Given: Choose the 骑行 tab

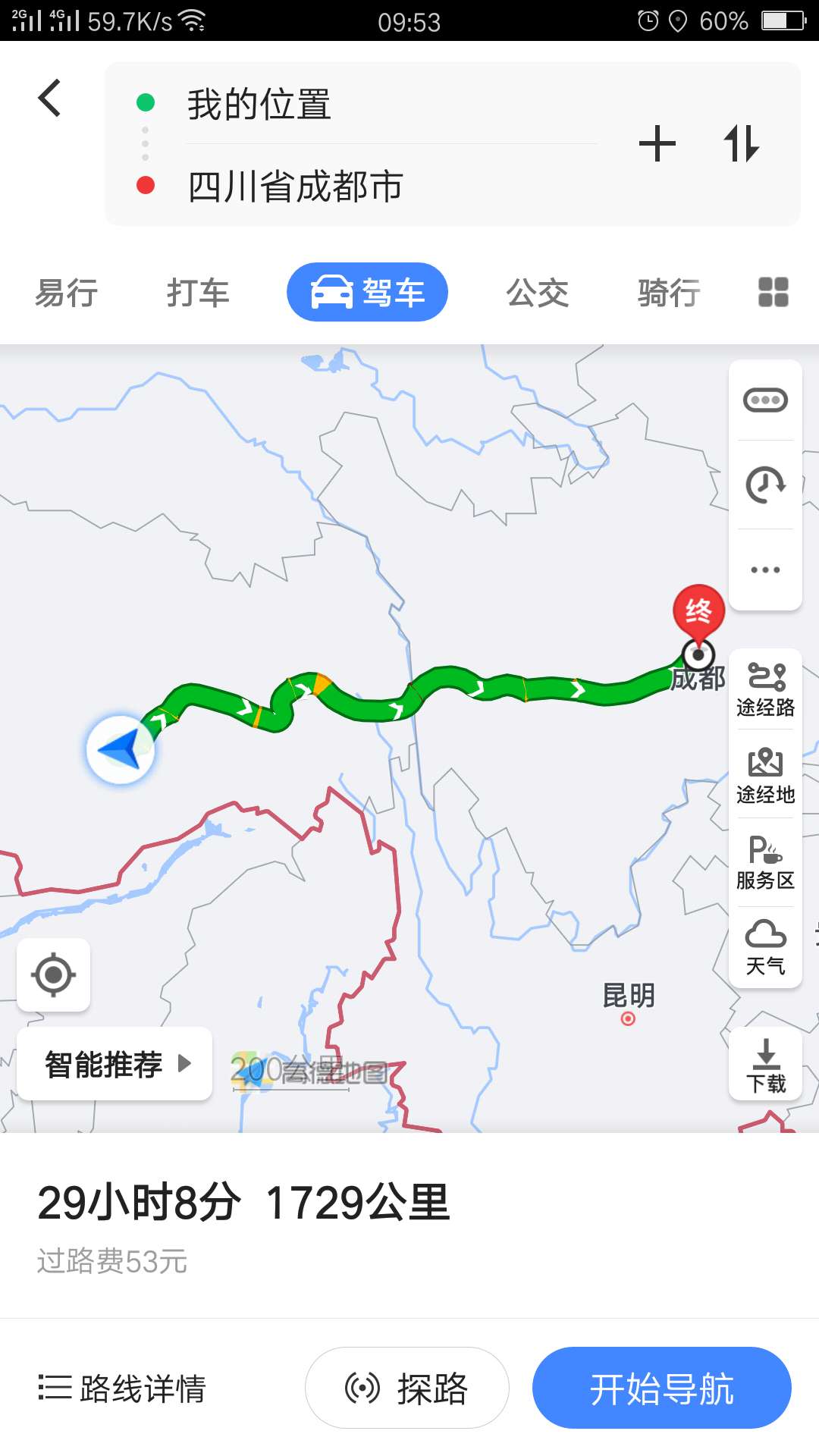Looking at the screenshot, I should pyautogui.click(x=669, y=293).
